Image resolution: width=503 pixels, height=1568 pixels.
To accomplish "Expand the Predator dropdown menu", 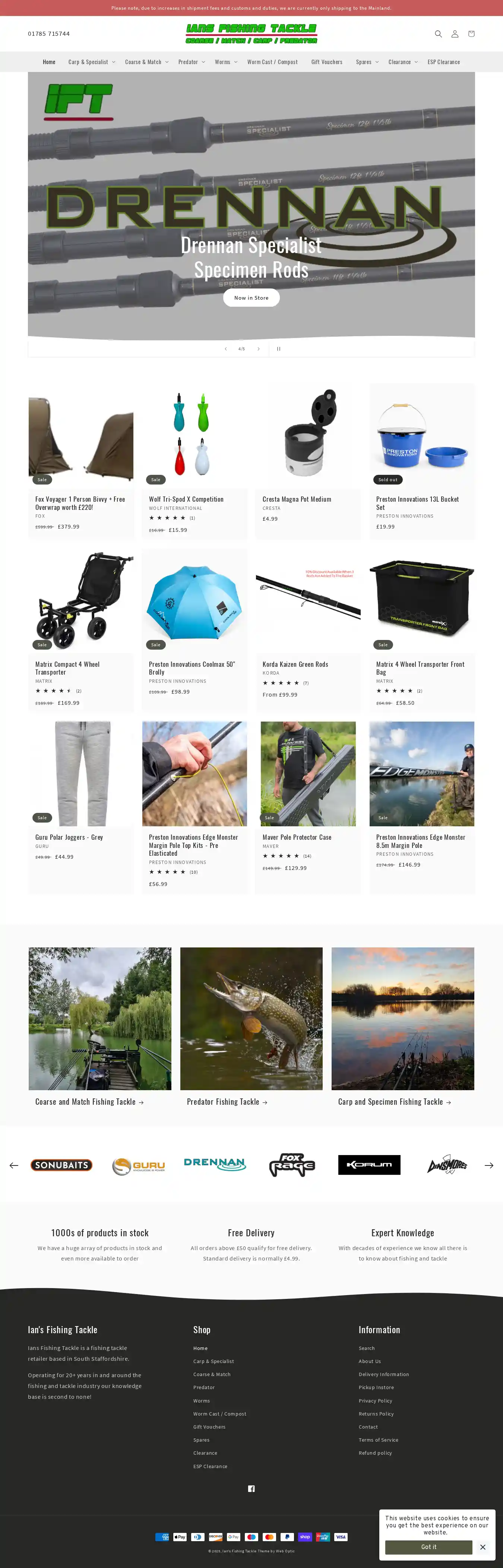I will (191, 62).
